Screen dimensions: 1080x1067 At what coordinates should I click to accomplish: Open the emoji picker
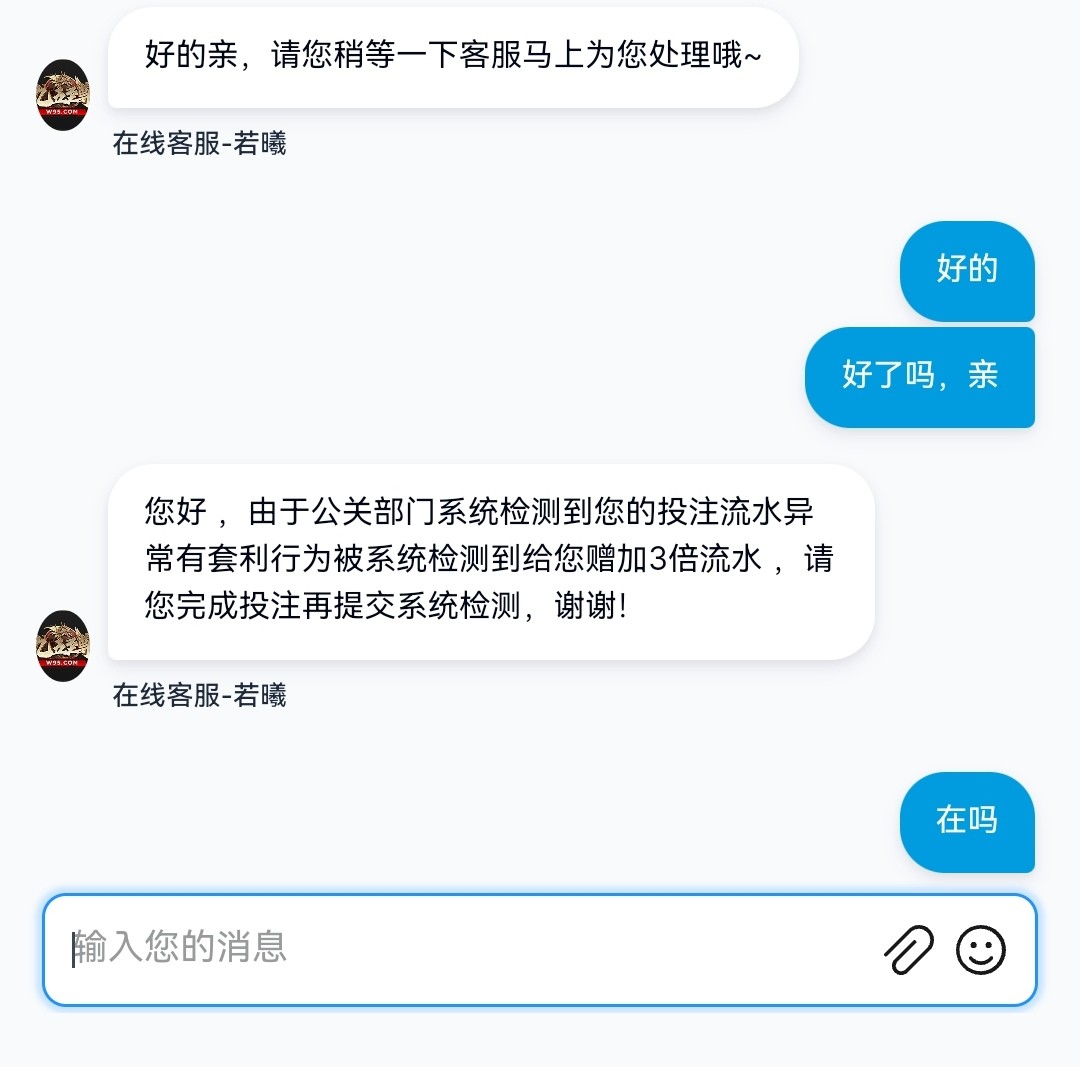[x=981, y=949]
